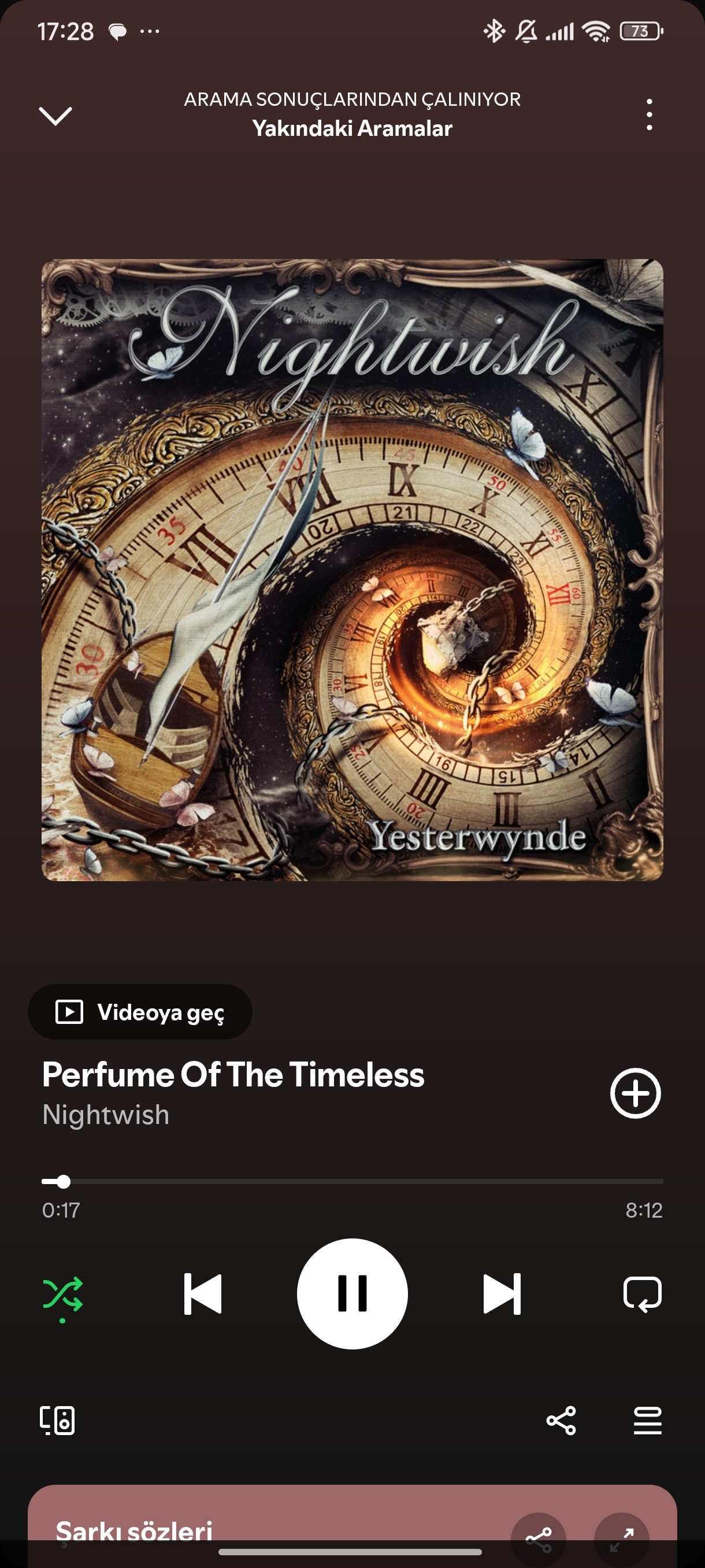705x1568 pixels.
Task: Share this song
Action: pos(561,1421)
